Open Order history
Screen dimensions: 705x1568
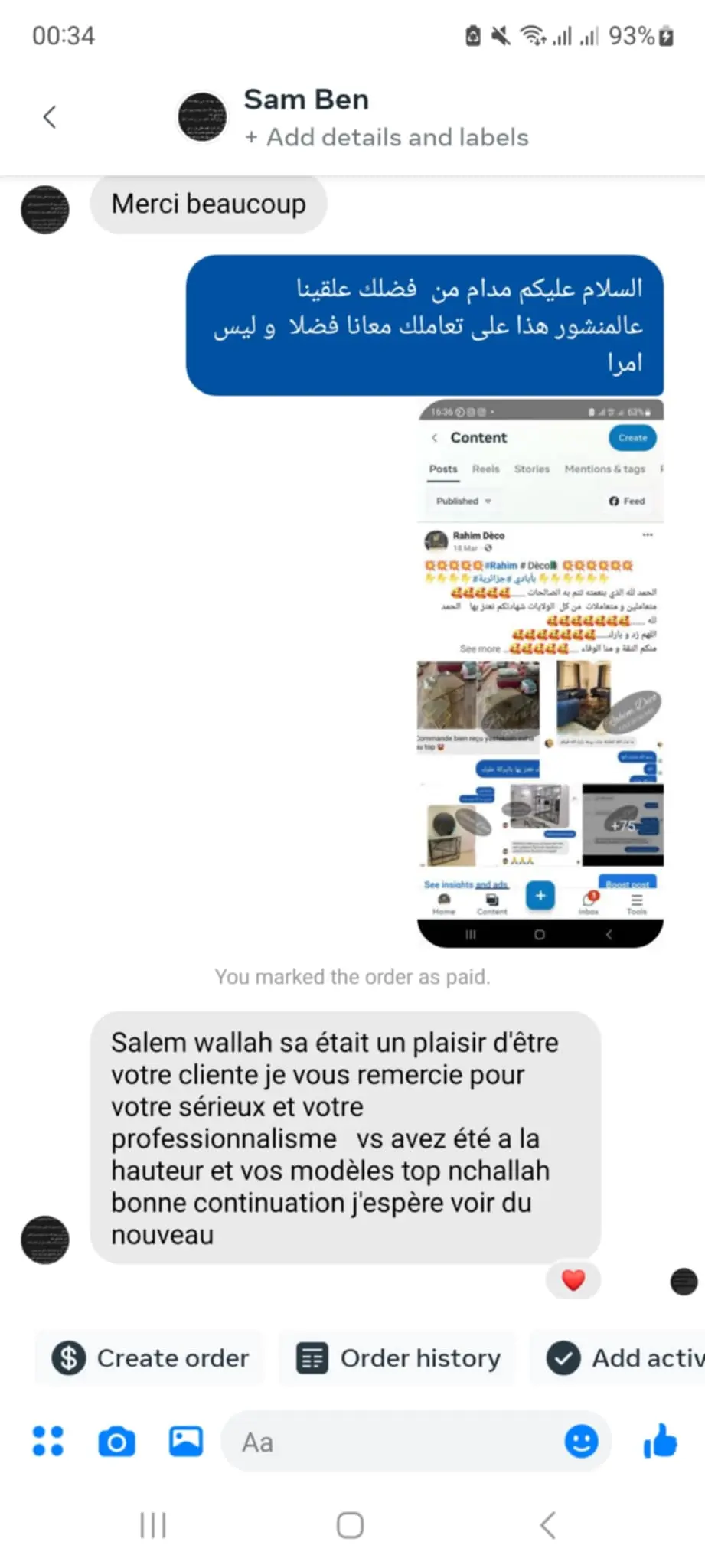pyautogui.click(x=398, y=1358)
